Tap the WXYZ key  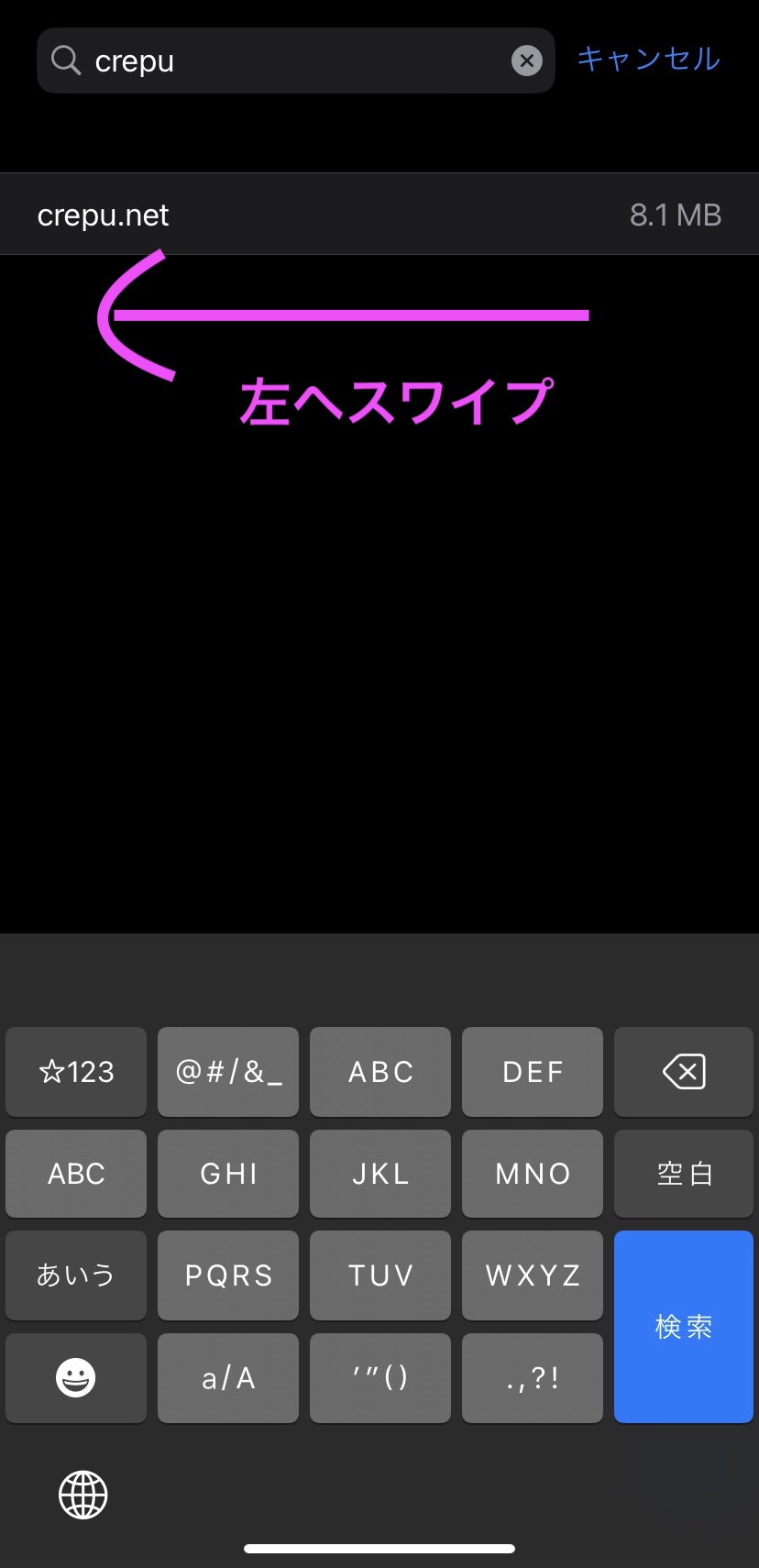click(x=533, y=1275)
